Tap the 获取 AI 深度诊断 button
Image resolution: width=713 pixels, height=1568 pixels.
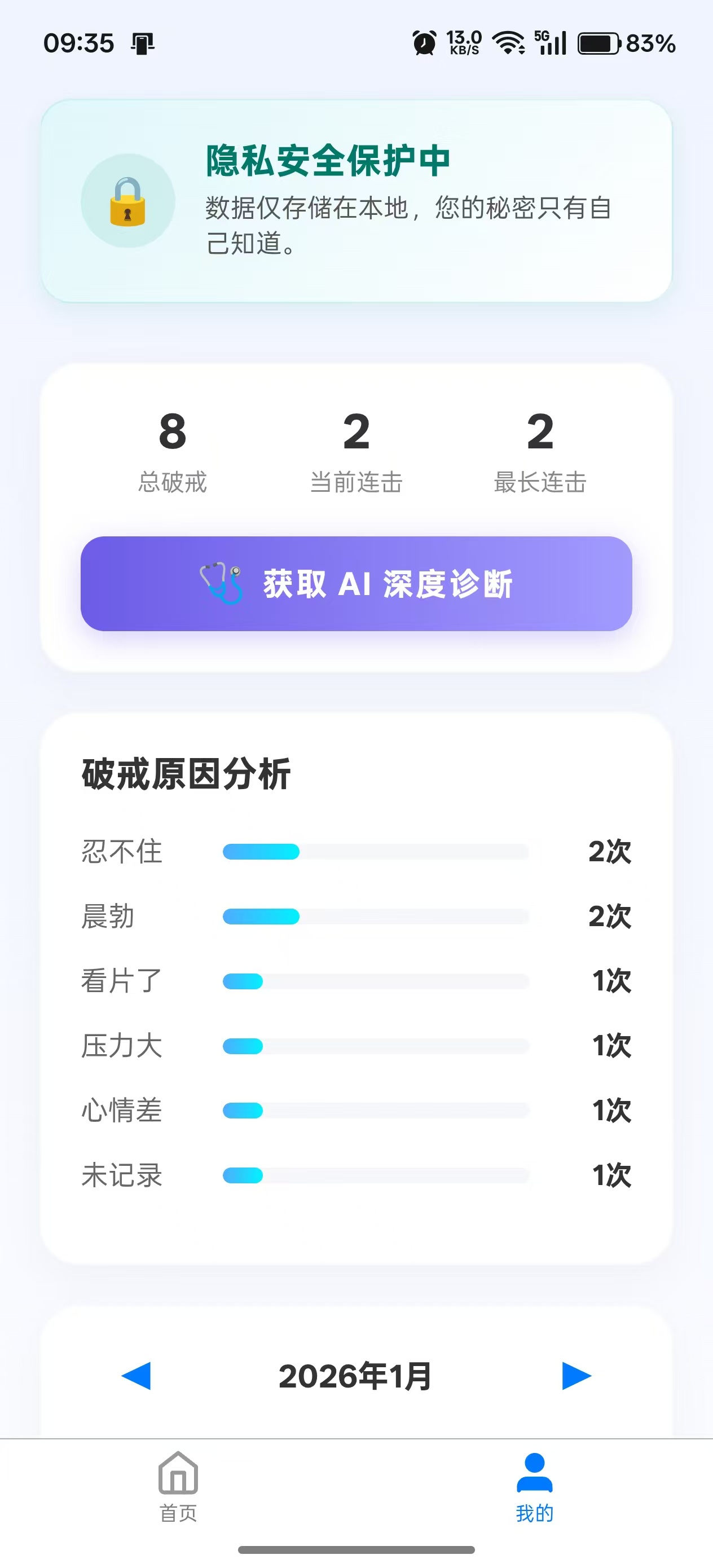(x=356, y=583)
